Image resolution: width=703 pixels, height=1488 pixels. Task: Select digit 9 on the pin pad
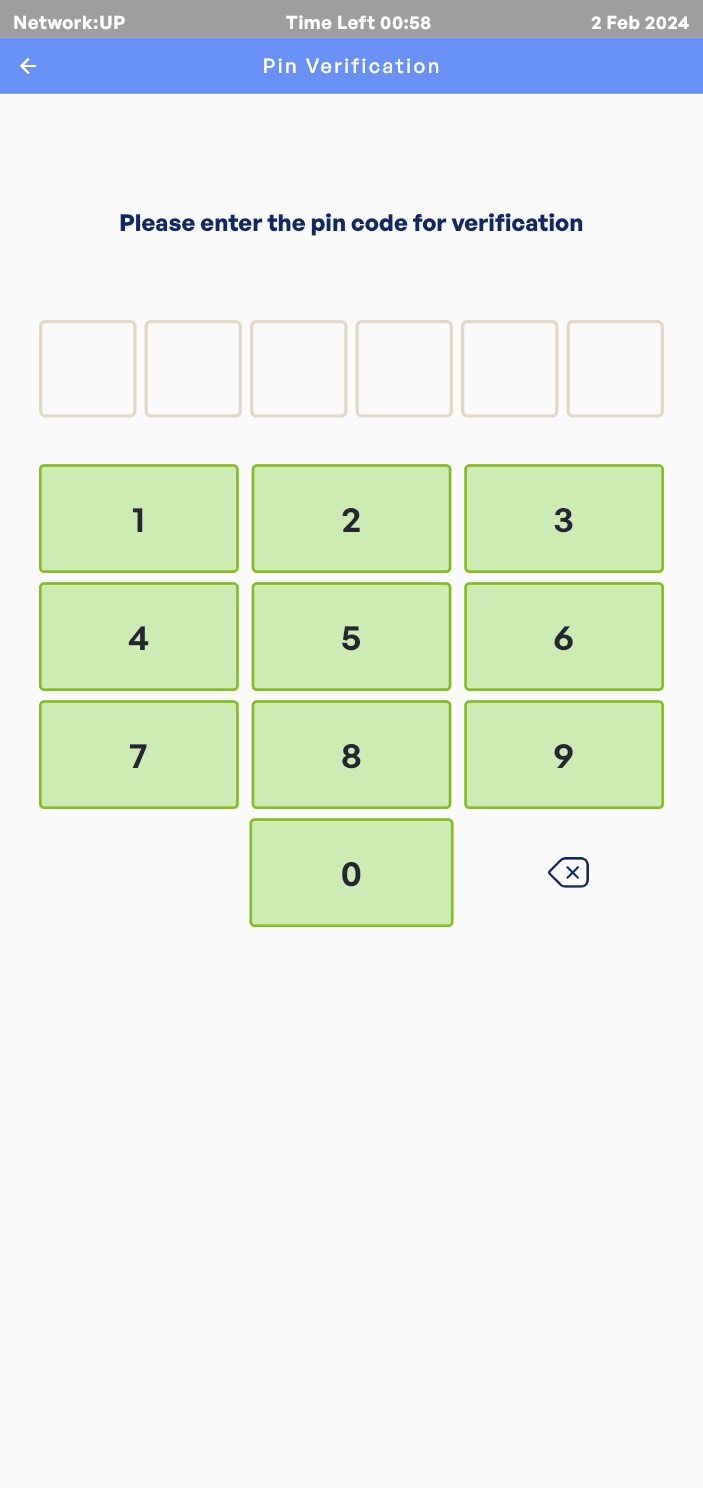[564, 755]
